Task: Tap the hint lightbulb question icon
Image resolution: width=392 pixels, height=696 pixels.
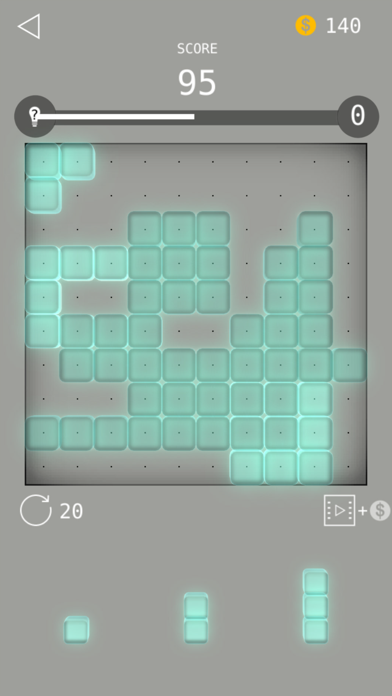Action: [35, 116]
